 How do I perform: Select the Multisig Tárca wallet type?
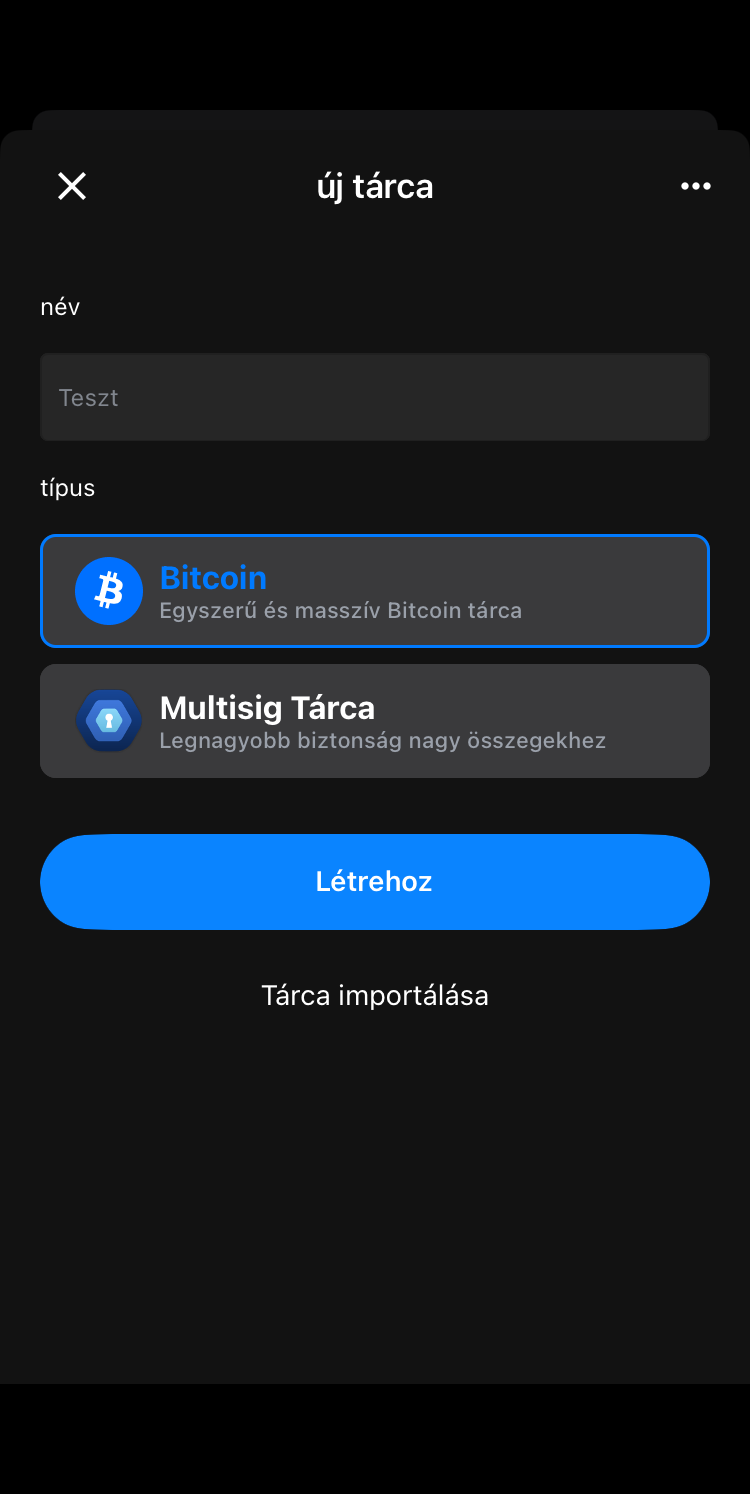click(375, 720)
